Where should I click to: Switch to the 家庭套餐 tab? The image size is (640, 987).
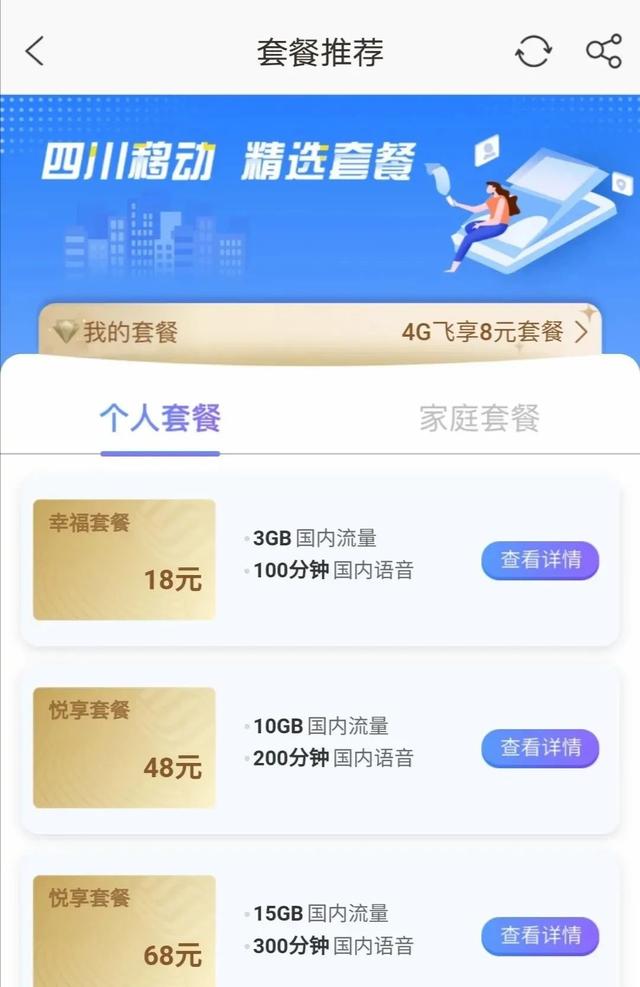click(x=479, y=418)
